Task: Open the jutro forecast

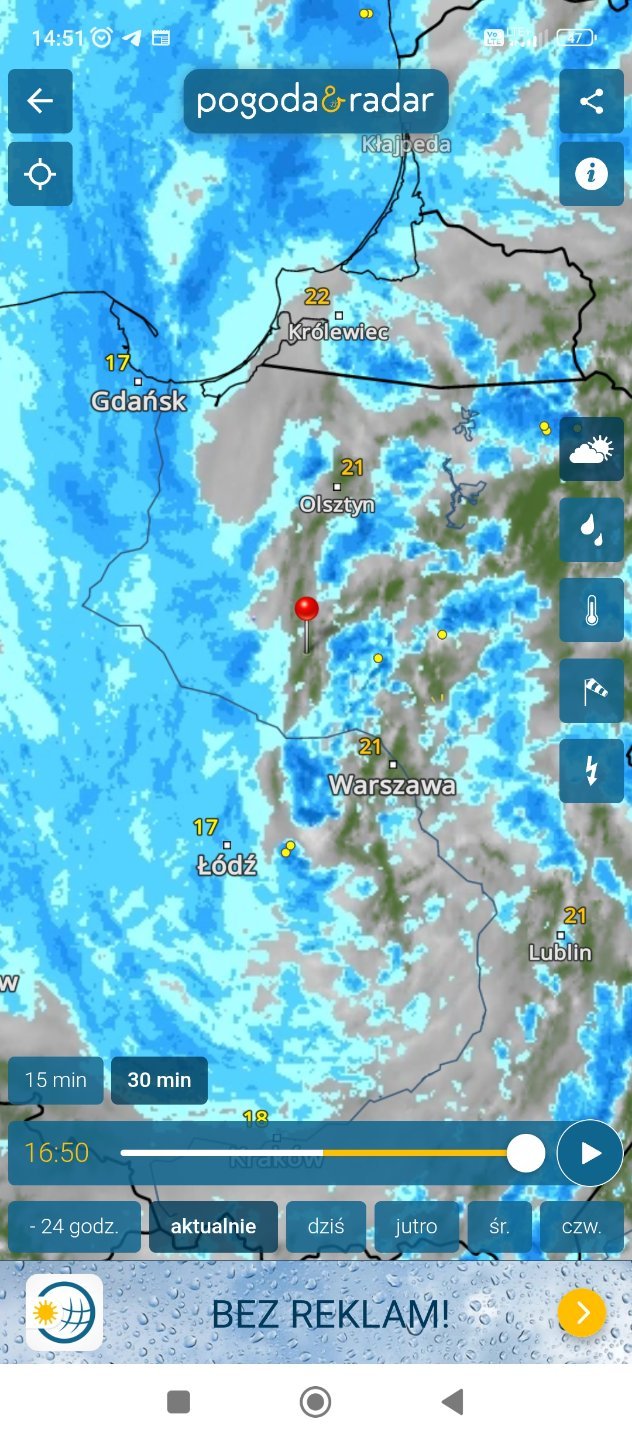Action: click(416, 1226)
